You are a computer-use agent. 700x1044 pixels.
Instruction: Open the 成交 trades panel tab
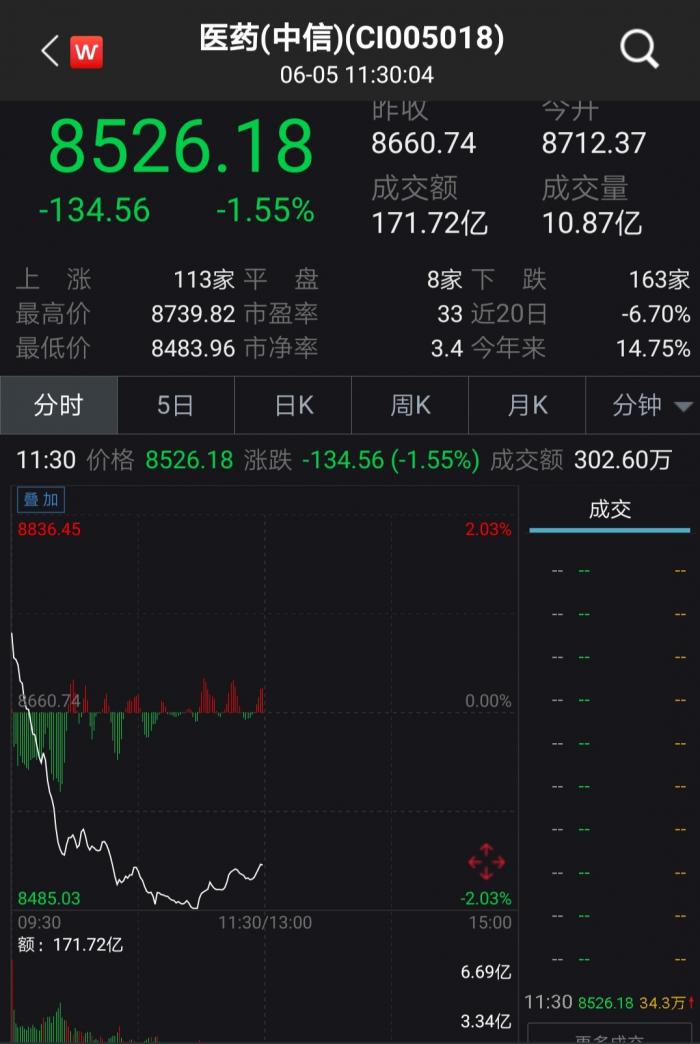coord(610,509)
